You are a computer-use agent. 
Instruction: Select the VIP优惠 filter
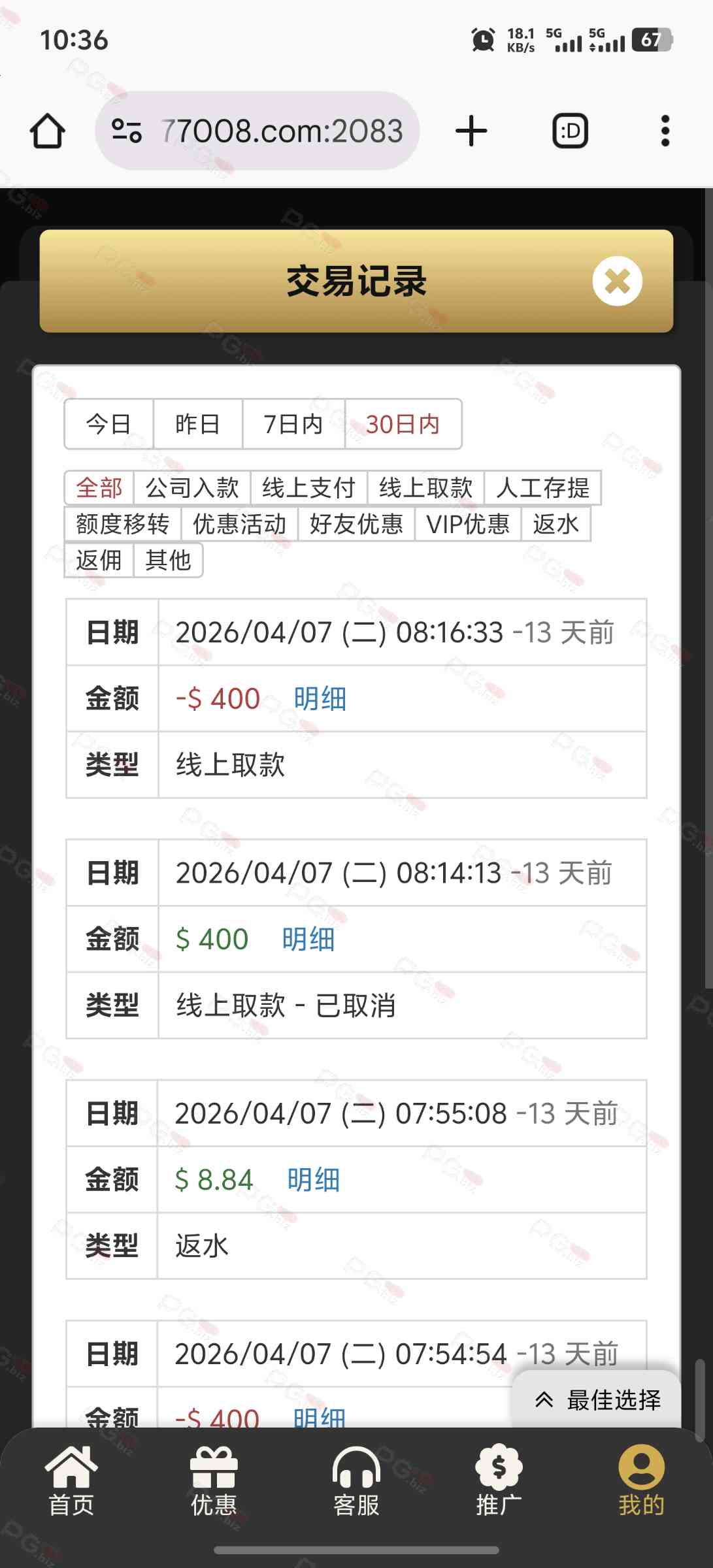468,524
